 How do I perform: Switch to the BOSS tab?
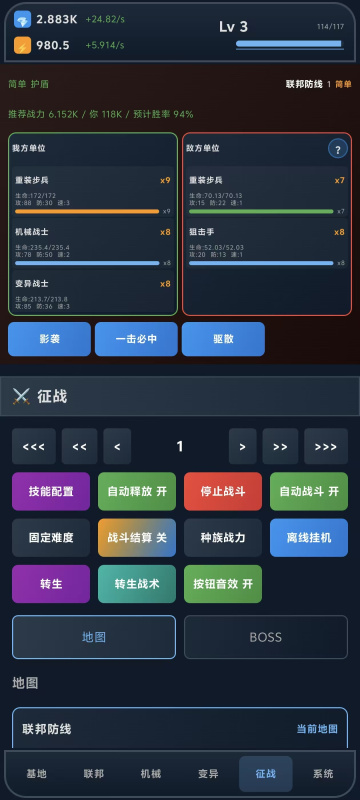pyautogui.click(x=266, y=637)
